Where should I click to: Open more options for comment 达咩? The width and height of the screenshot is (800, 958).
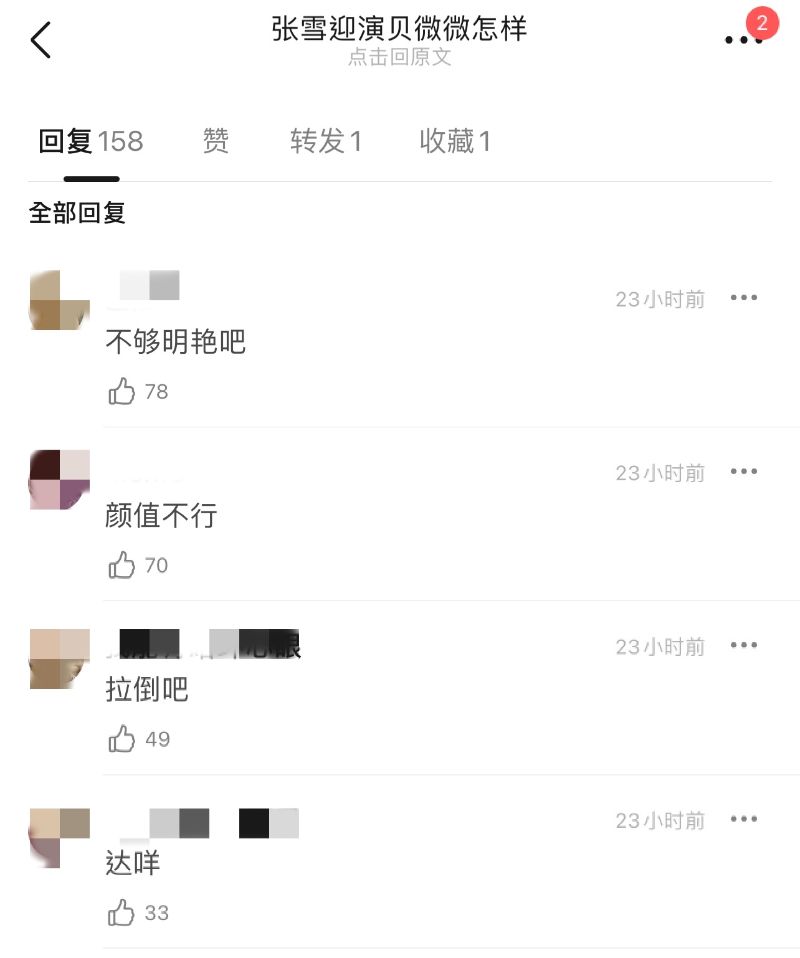(x=743, y=820)
